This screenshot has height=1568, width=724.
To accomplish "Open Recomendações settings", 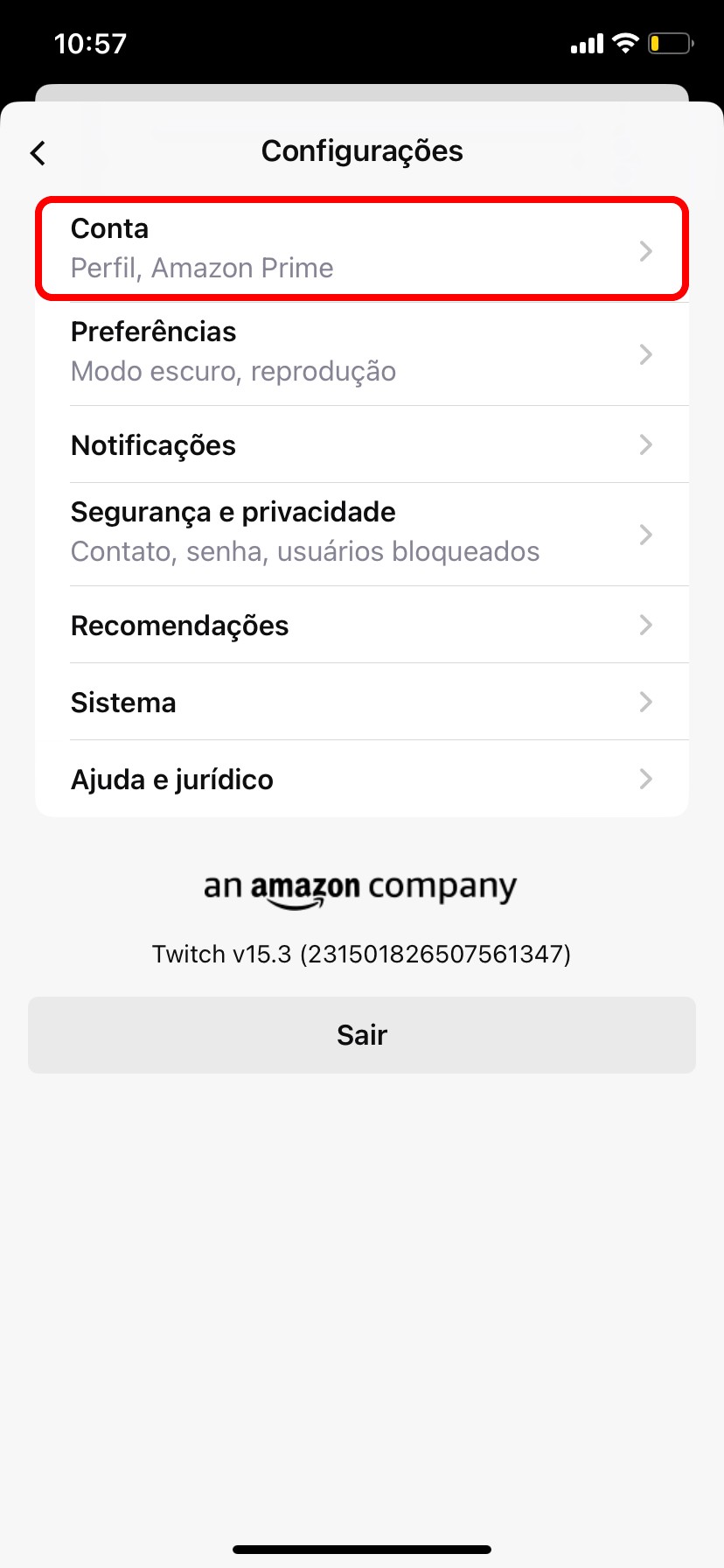I will (362, 625).
